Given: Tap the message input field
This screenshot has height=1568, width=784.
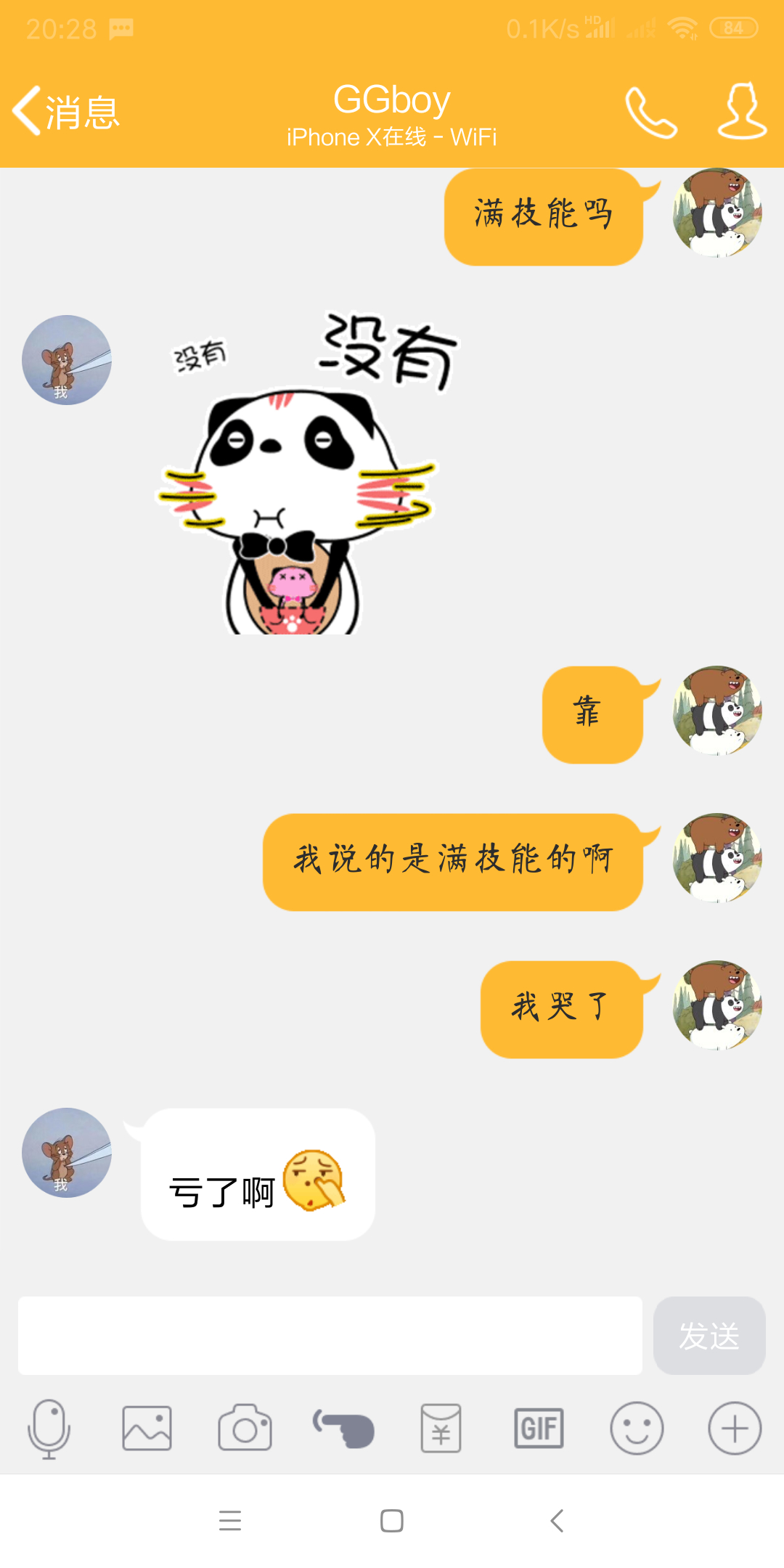Looking at the screenshot, I should click(330, 1336).
